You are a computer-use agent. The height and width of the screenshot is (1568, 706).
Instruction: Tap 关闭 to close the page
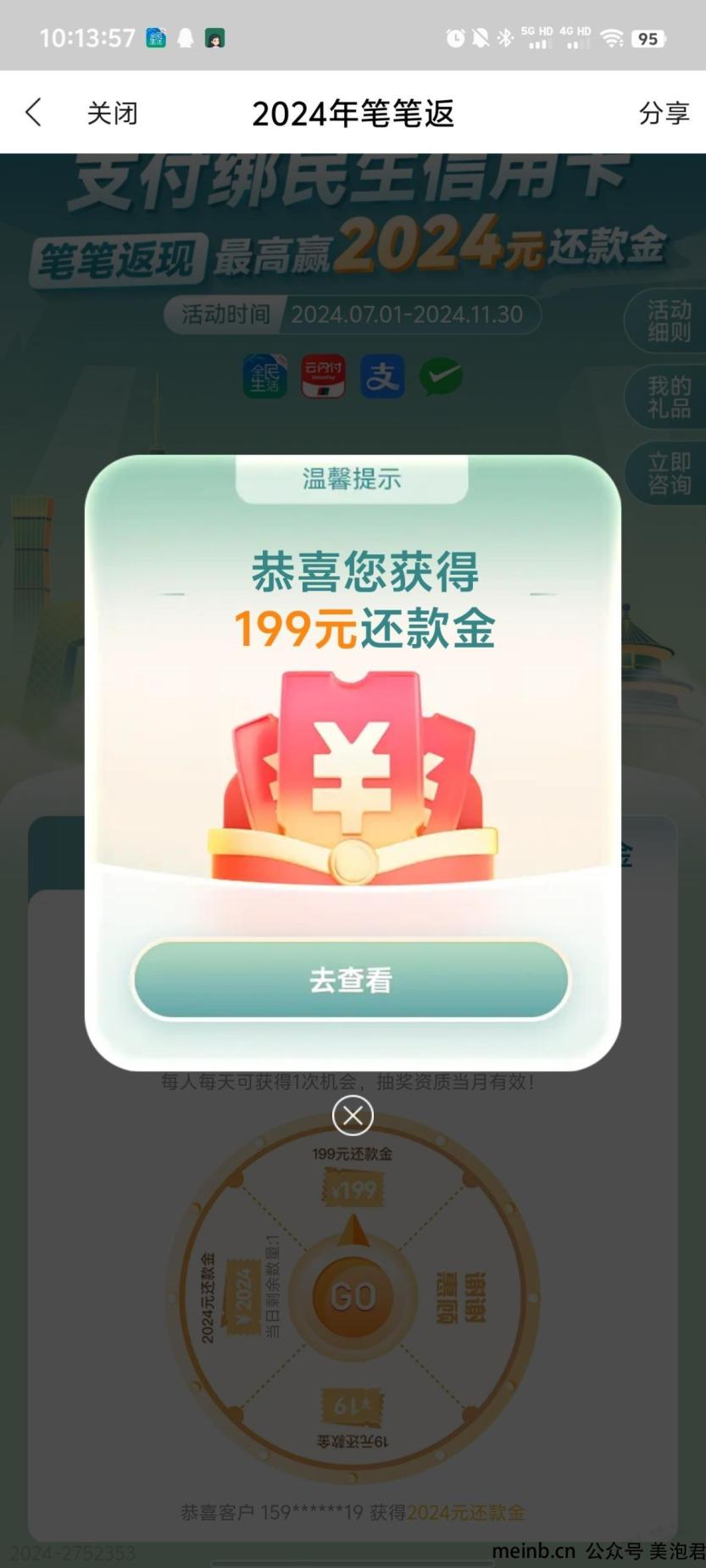point(112,113)
